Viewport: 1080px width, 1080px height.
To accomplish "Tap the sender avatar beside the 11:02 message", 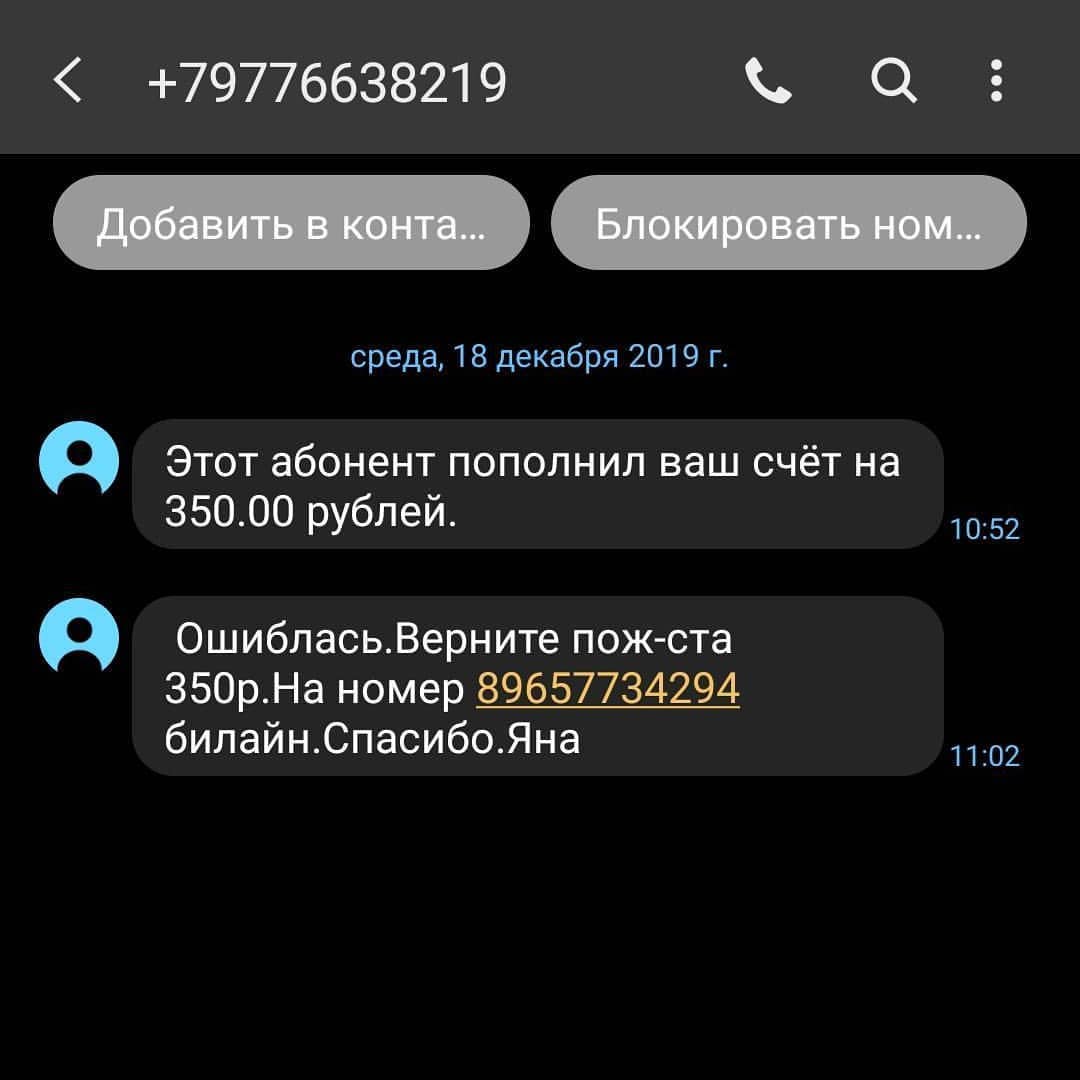I will click(x=79, y=637).
